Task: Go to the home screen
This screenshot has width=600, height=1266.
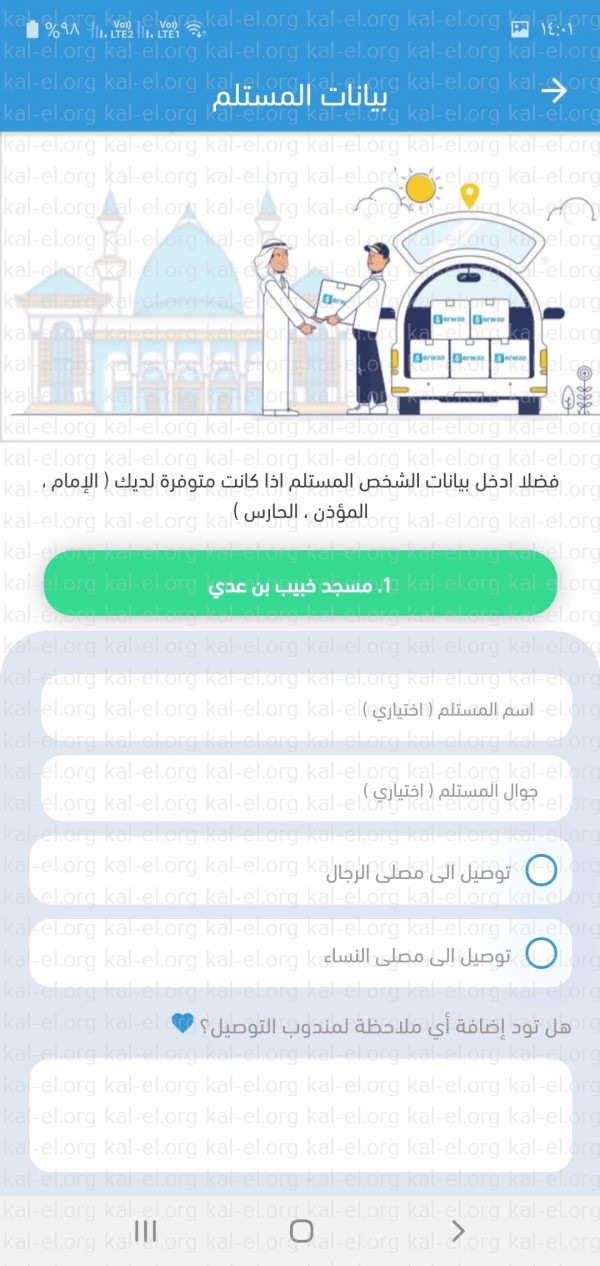Action: [301, 1230]
